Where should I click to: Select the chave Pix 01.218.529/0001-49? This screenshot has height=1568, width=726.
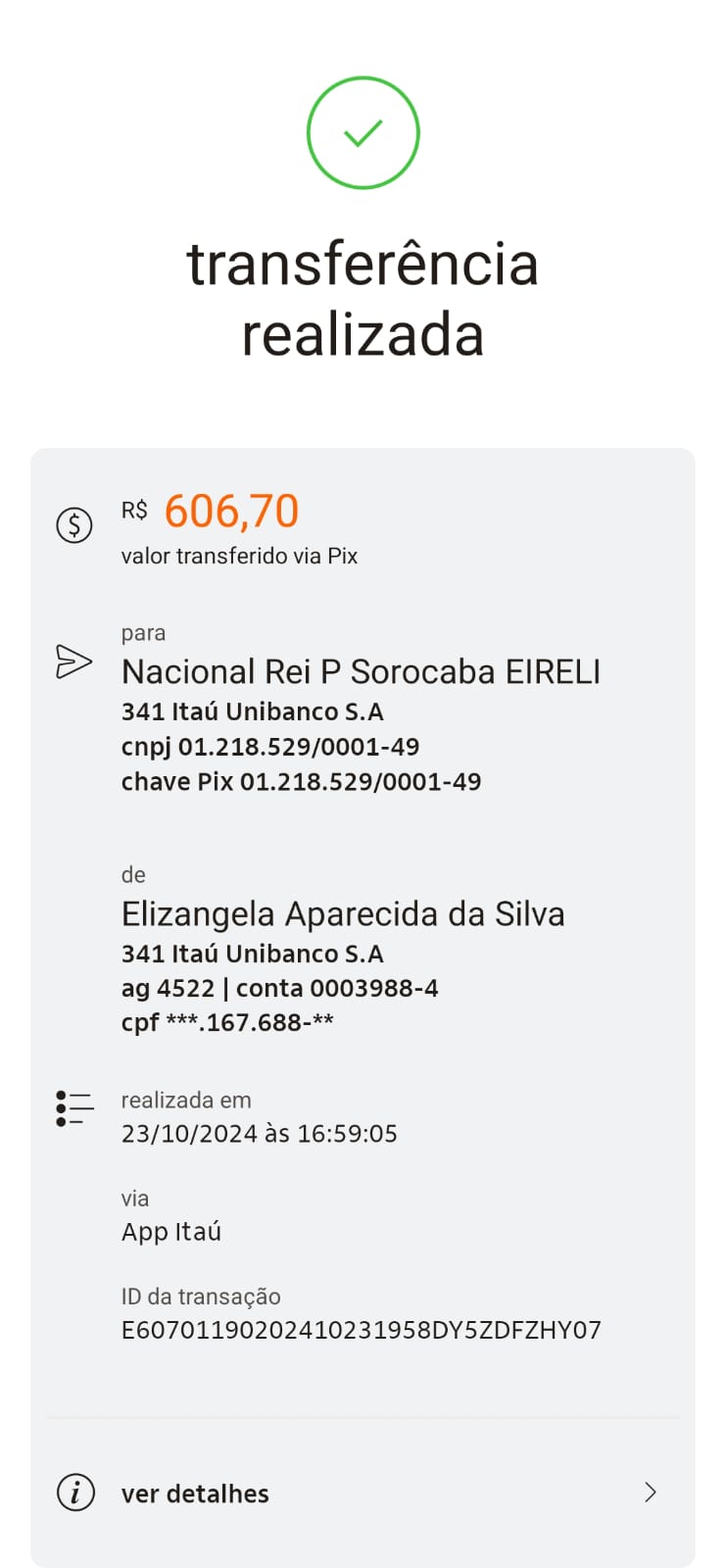pyautogui.click(x=301, y=781)
